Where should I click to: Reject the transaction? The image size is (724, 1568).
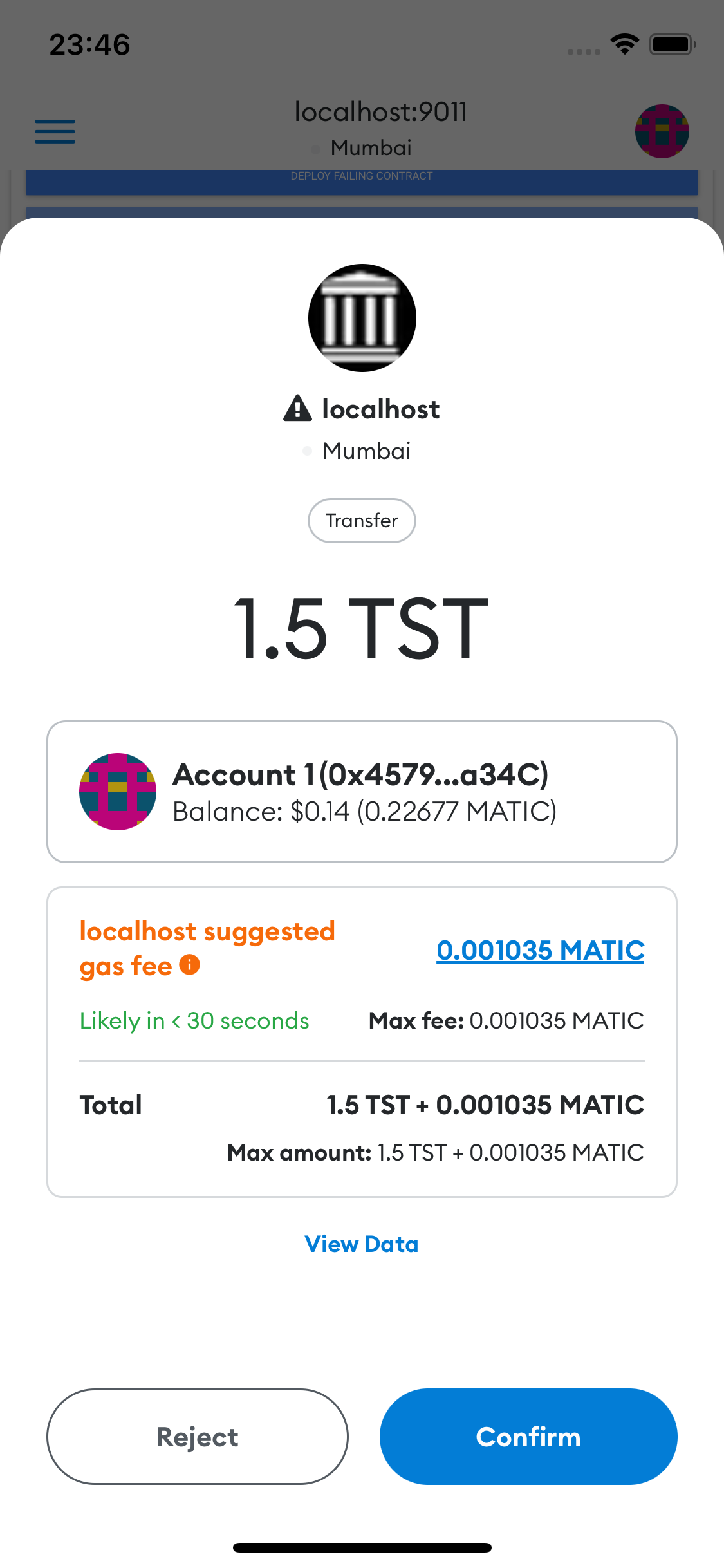coord(197,1436)
